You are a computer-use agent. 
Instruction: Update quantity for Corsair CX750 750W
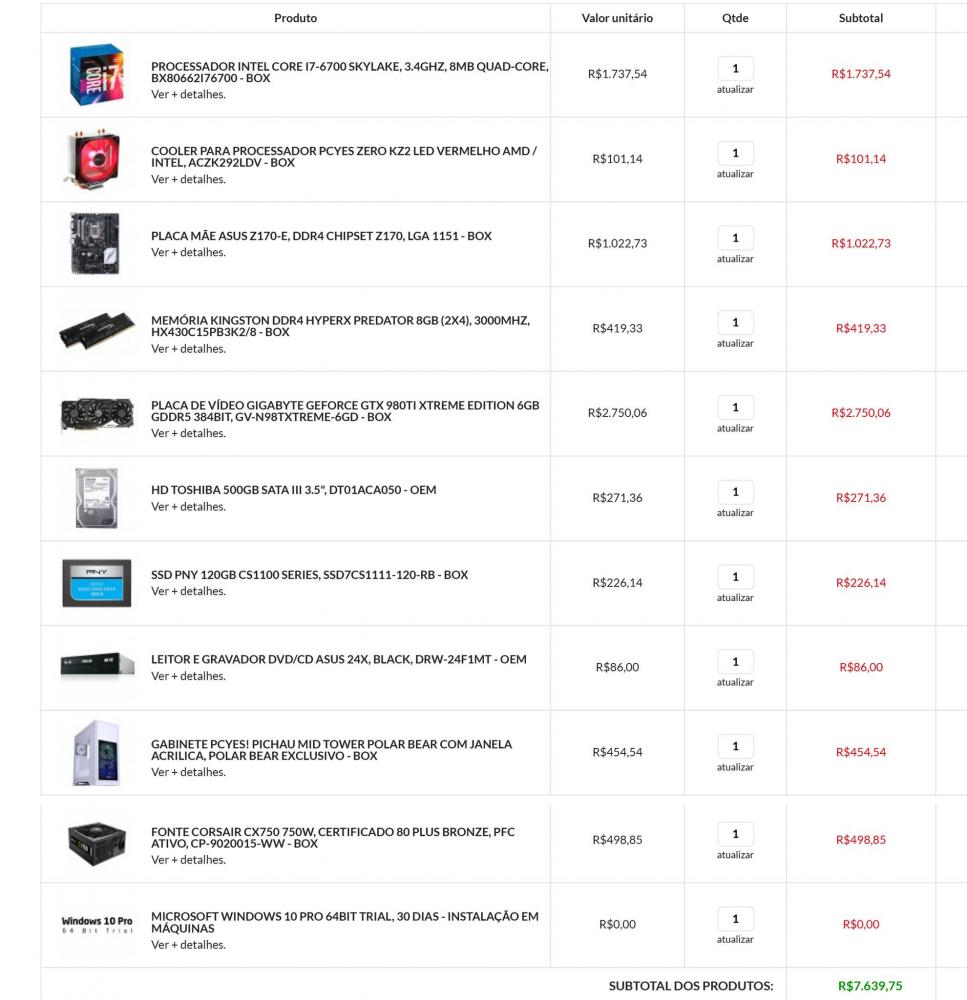click(735, 855)
